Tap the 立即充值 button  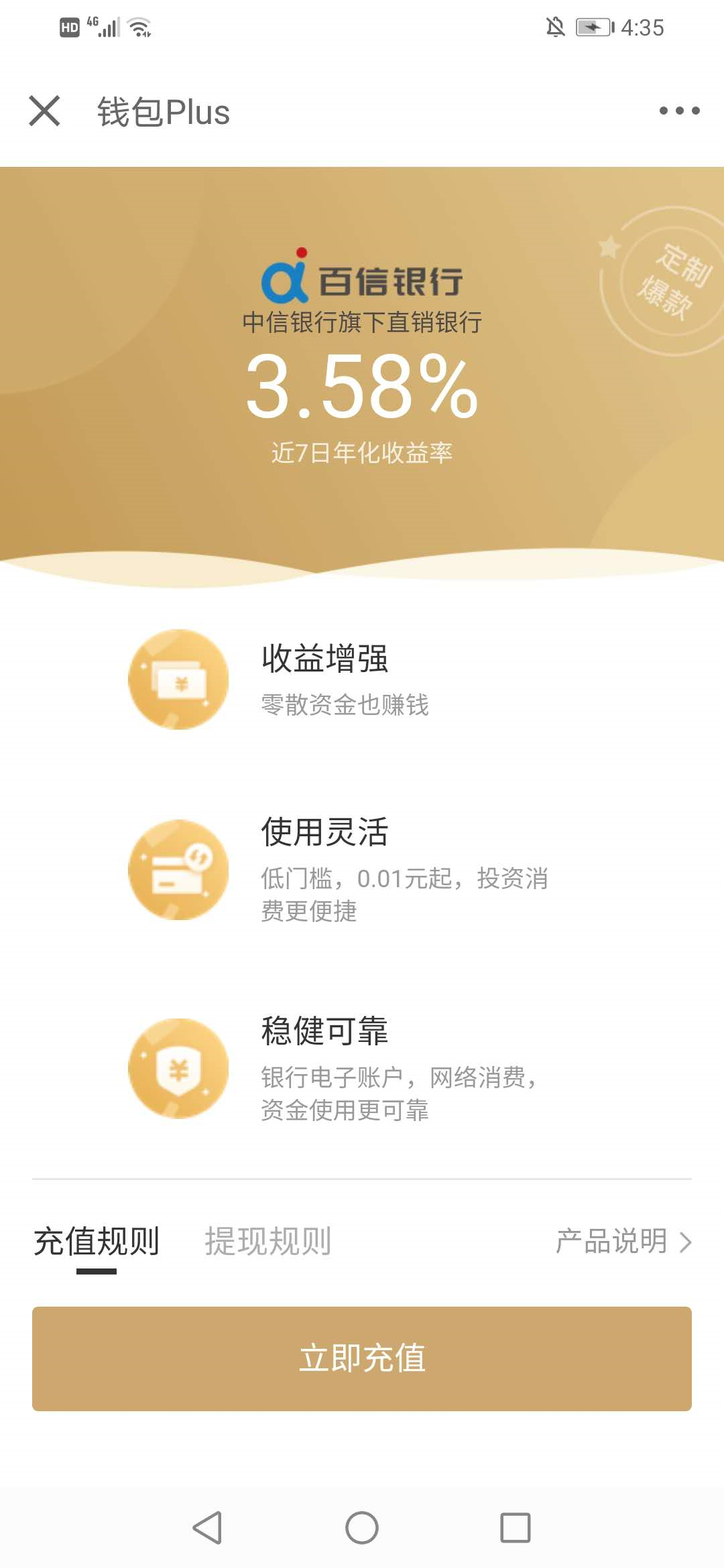click(362, 1358)
